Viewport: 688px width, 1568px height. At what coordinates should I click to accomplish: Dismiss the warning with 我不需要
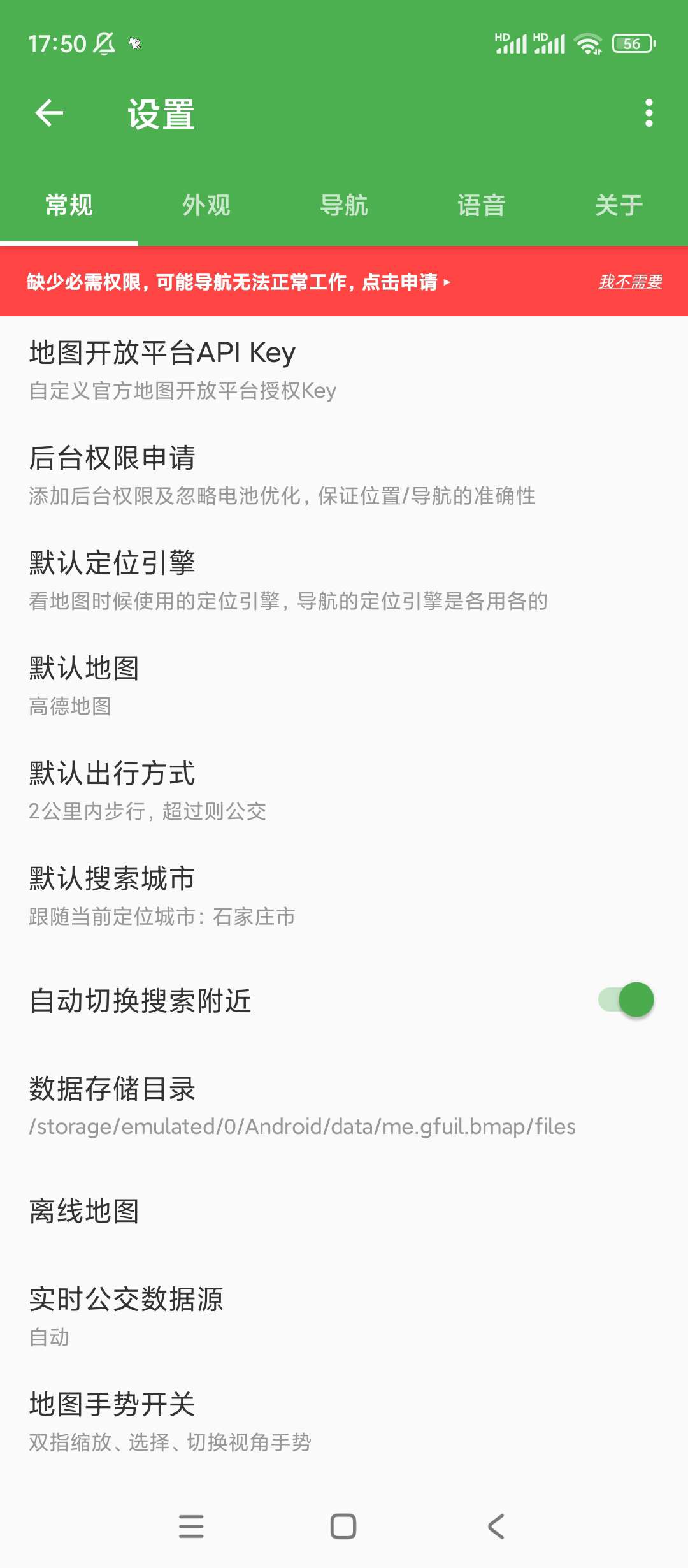pos(629,282)
